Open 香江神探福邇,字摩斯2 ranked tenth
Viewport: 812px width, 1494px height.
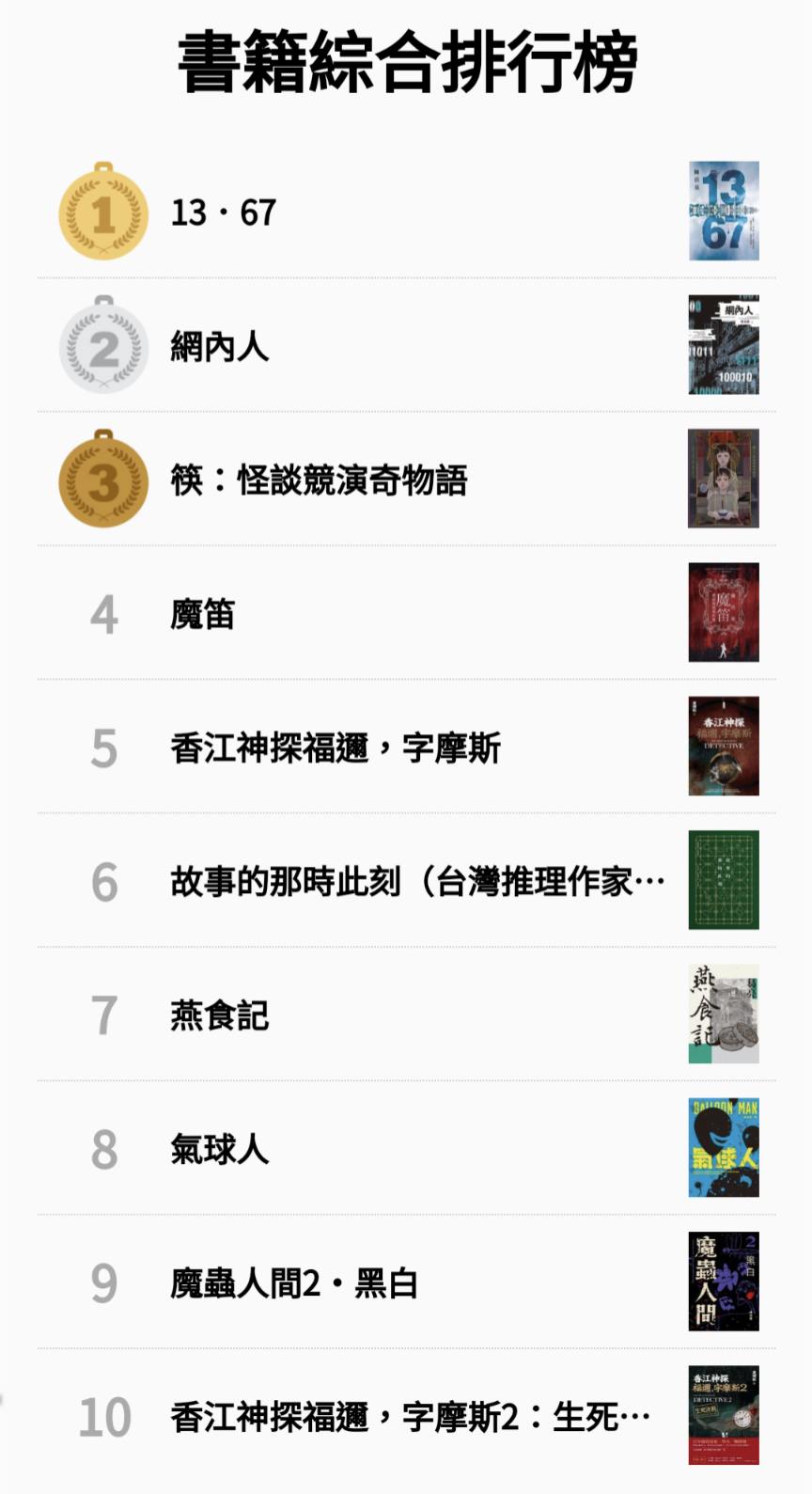(x=410, y=1417)
